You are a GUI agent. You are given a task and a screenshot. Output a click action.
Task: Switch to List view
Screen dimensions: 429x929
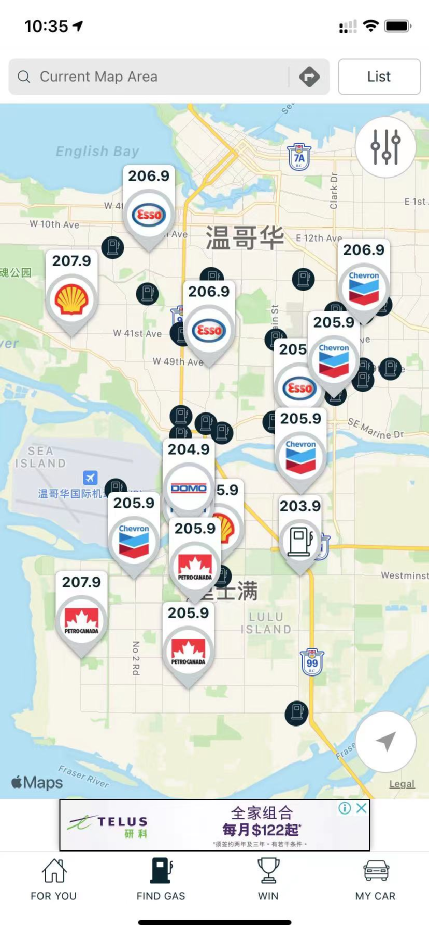pos(379,76)
